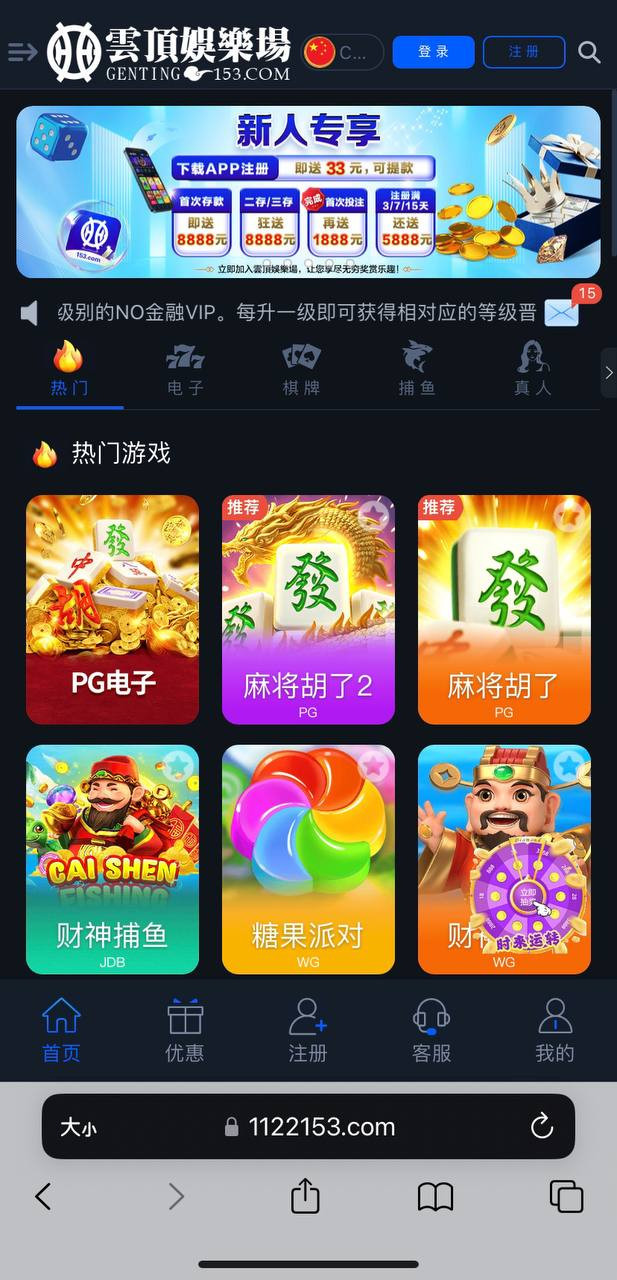Open the search magnifier icon
Image resolution: width=617 pixels, height=1280 pixels.
[589, 52]
